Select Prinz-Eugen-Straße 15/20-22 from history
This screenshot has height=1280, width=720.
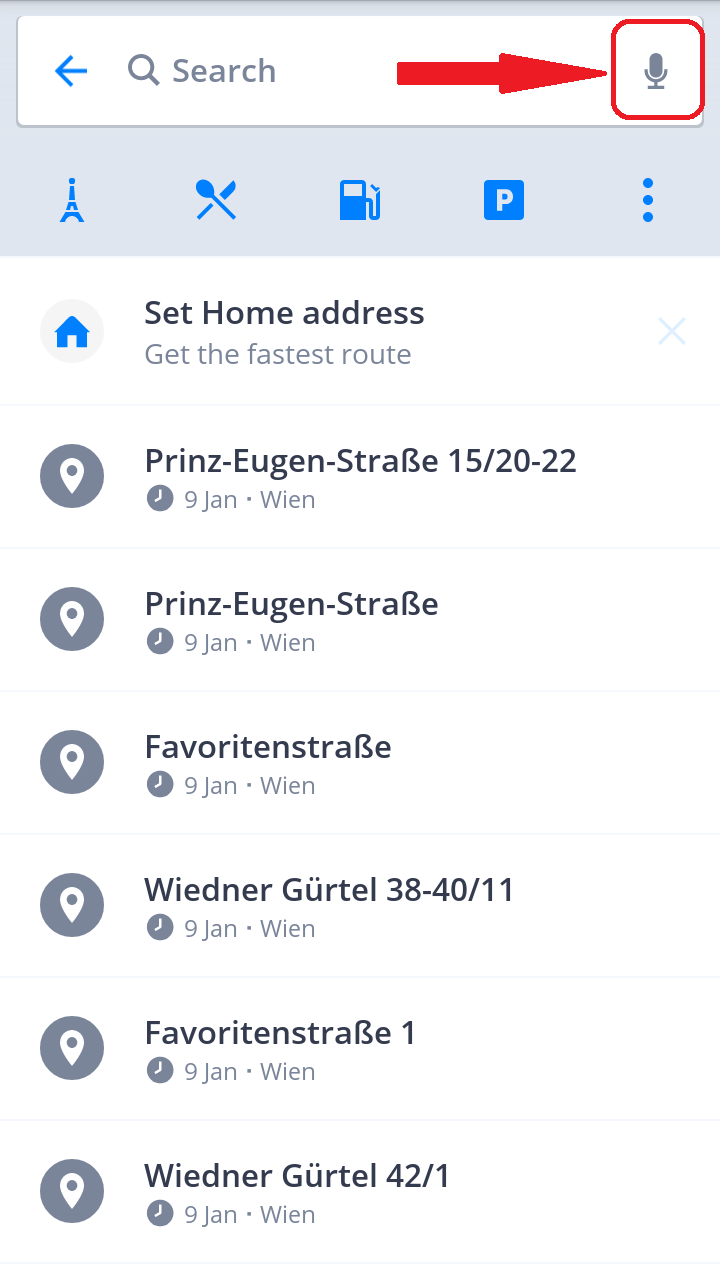pyautogui.click(x=360, y=477)
